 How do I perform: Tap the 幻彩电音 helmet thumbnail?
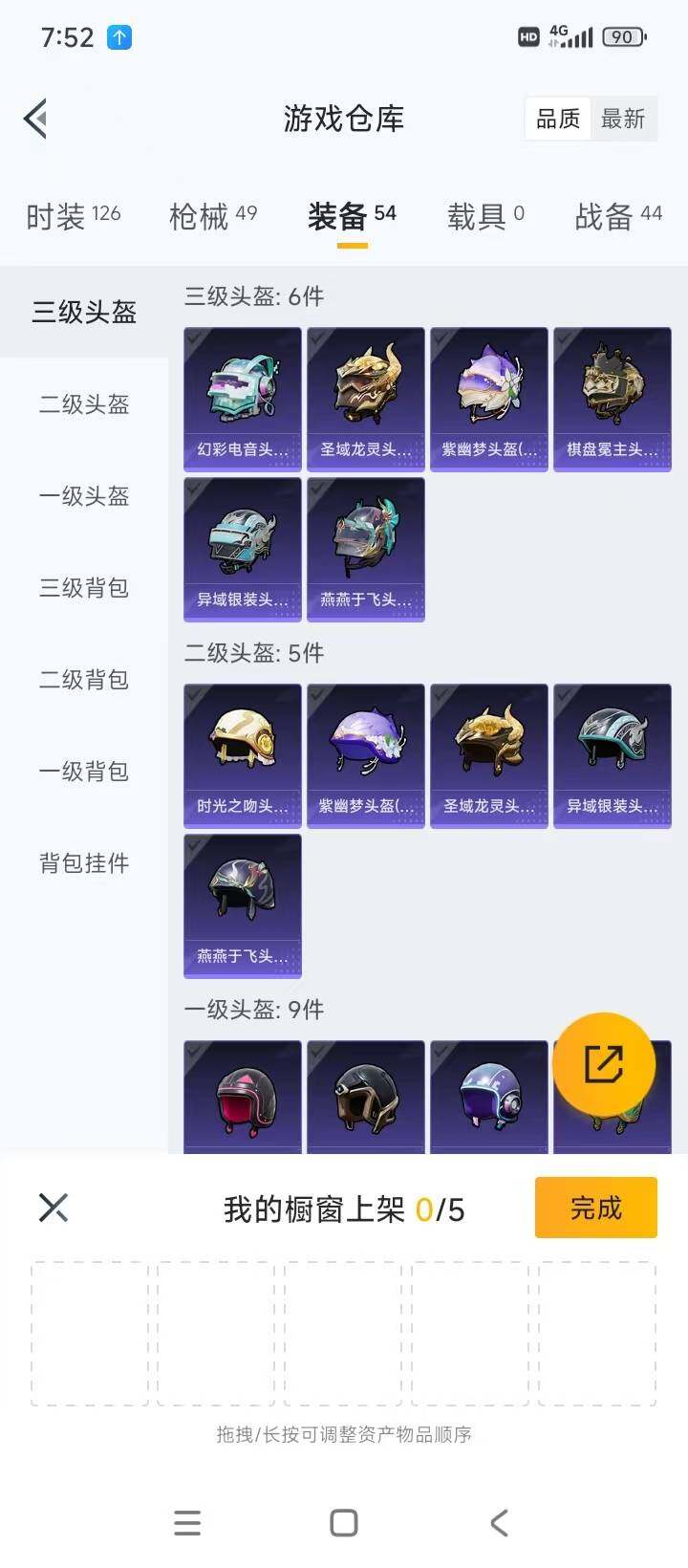click(x=242, y=397)
